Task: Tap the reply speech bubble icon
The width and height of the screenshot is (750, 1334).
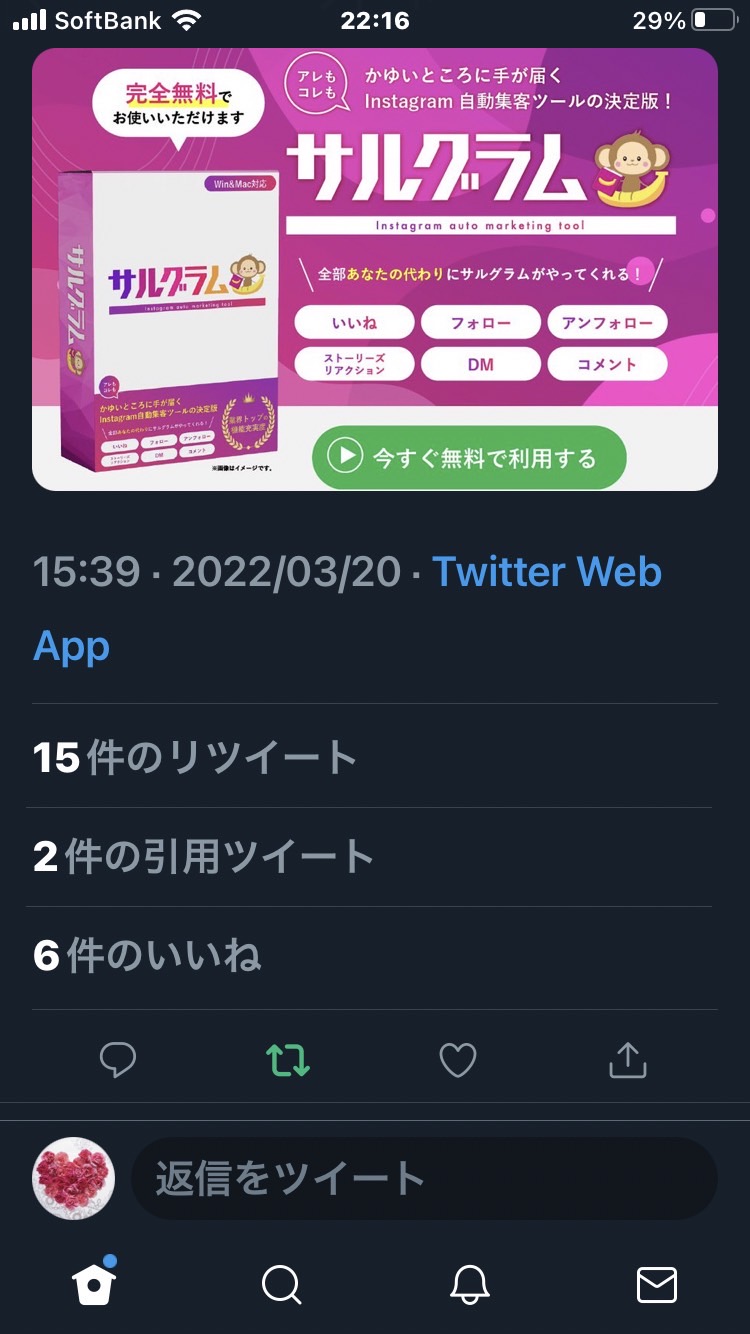Action: coord(118,1060)
